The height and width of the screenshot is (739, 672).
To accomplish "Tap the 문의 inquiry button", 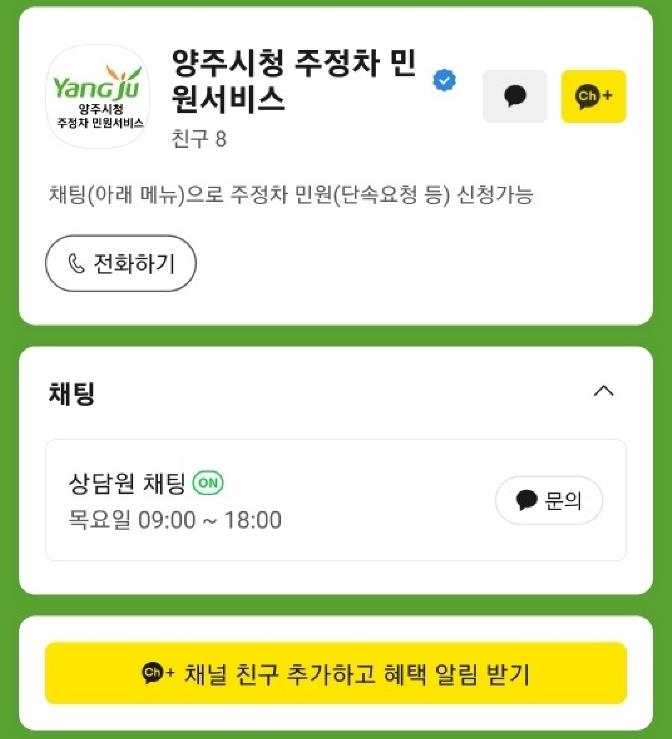I will pyautogui.click(x=549, y=501).
